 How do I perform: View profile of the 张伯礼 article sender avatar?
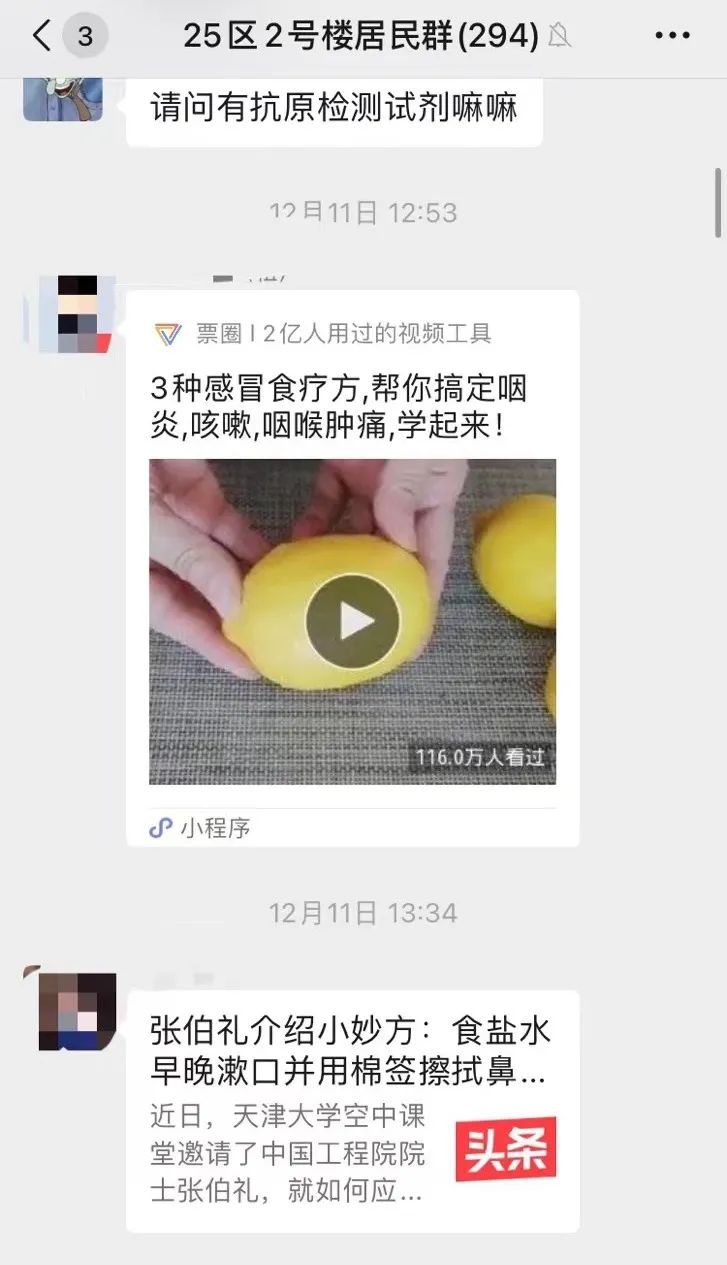tap(77, 1010)
